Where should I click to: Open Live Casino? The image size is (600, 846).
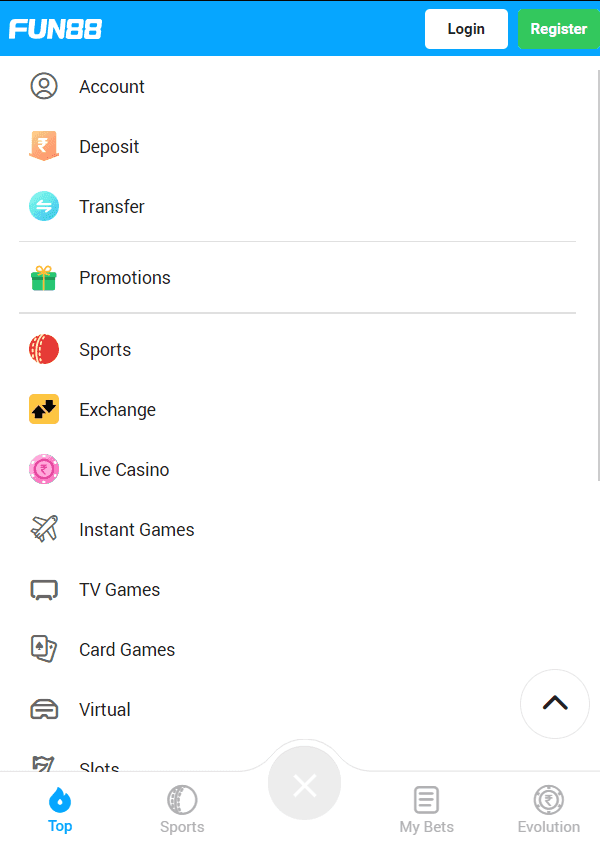(124, 470)
